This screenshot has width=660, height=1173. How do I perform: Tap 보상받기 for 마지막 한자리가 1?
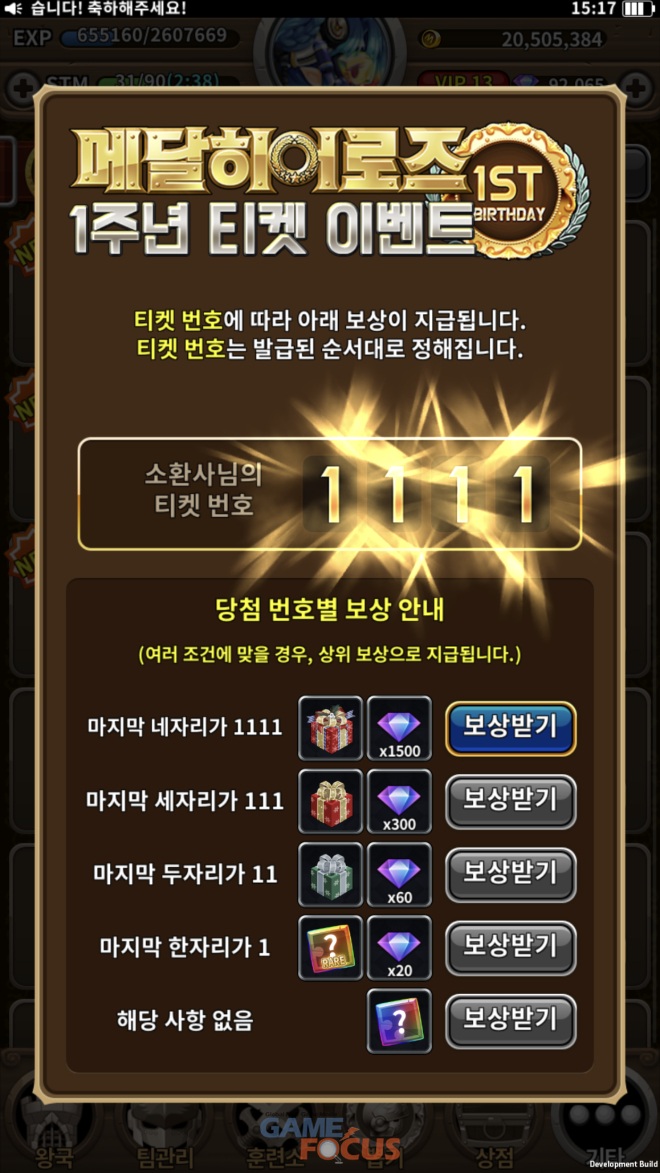(510, 947)
